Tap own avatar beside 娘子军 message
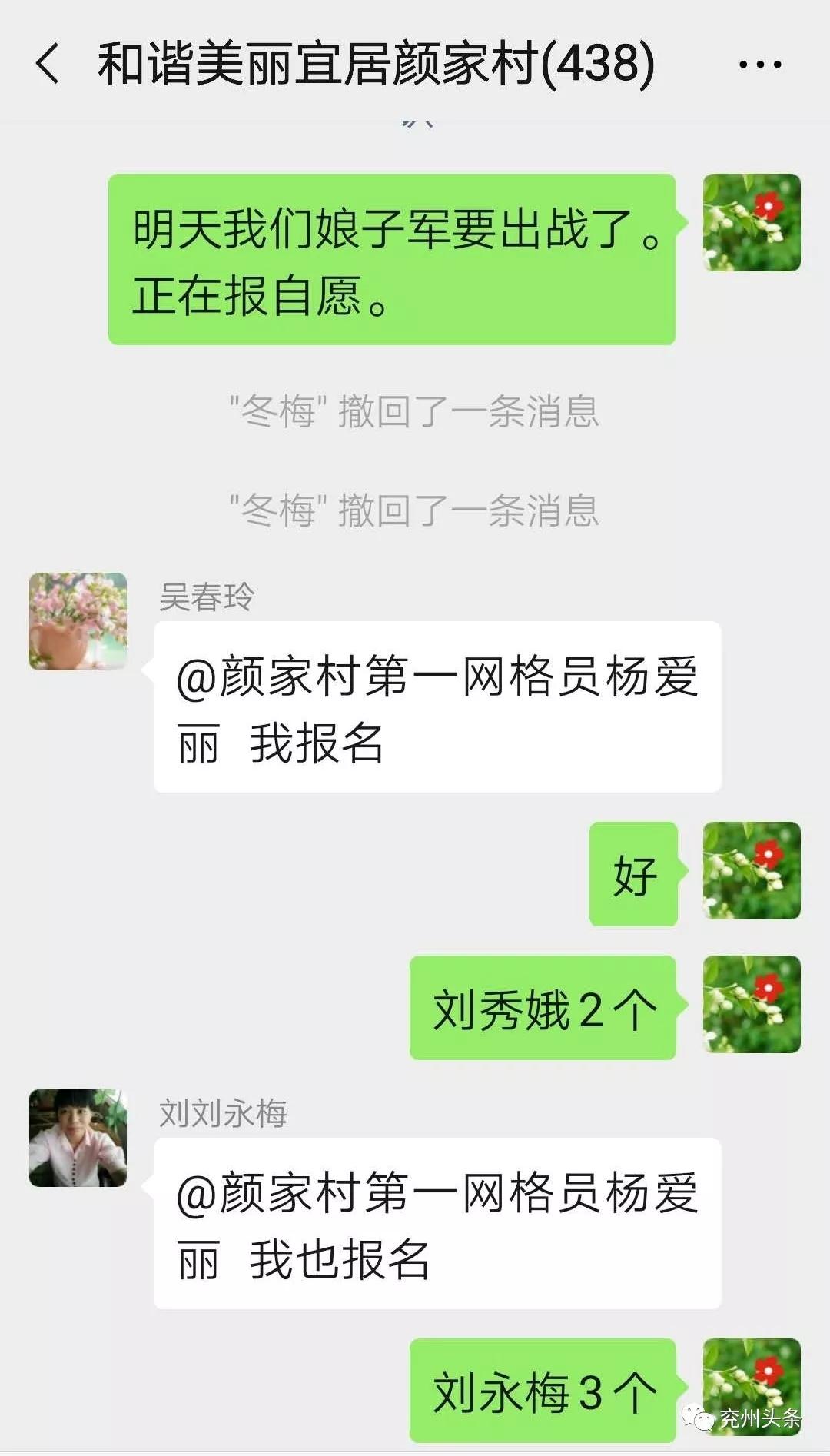 tap(752, 222)
